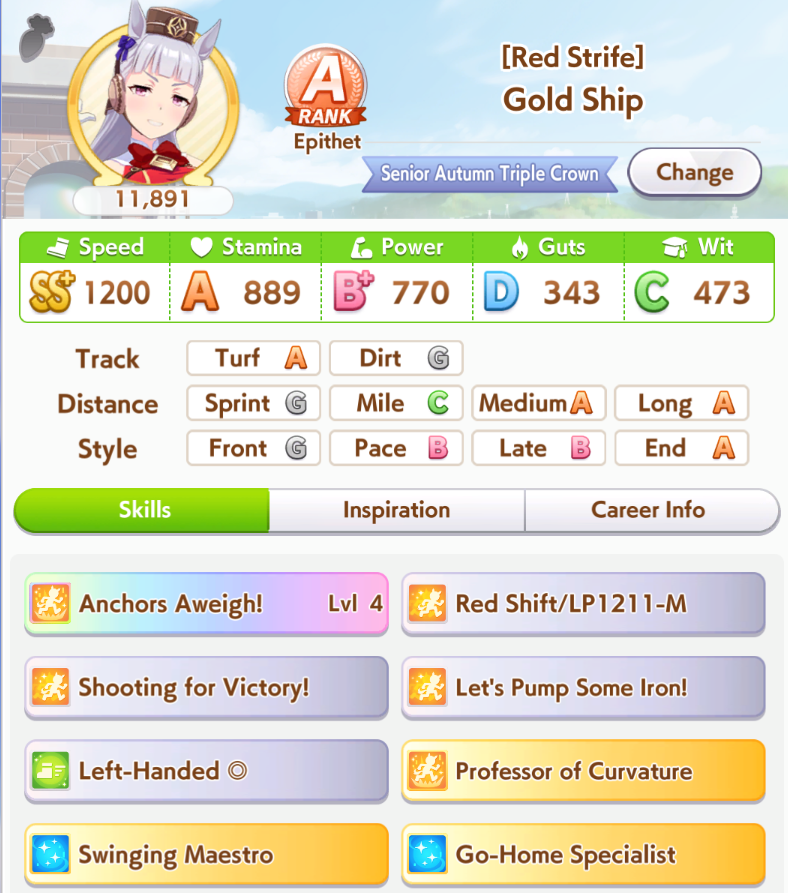Open Let's Pump Some Iron! skill

click(x=583, y=688)
